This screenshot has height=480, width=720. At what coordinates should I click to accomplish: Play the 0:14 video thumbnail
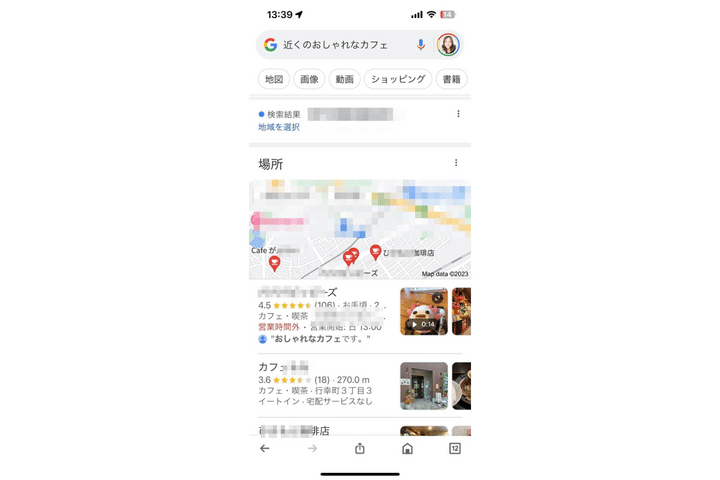coord(424,312)
